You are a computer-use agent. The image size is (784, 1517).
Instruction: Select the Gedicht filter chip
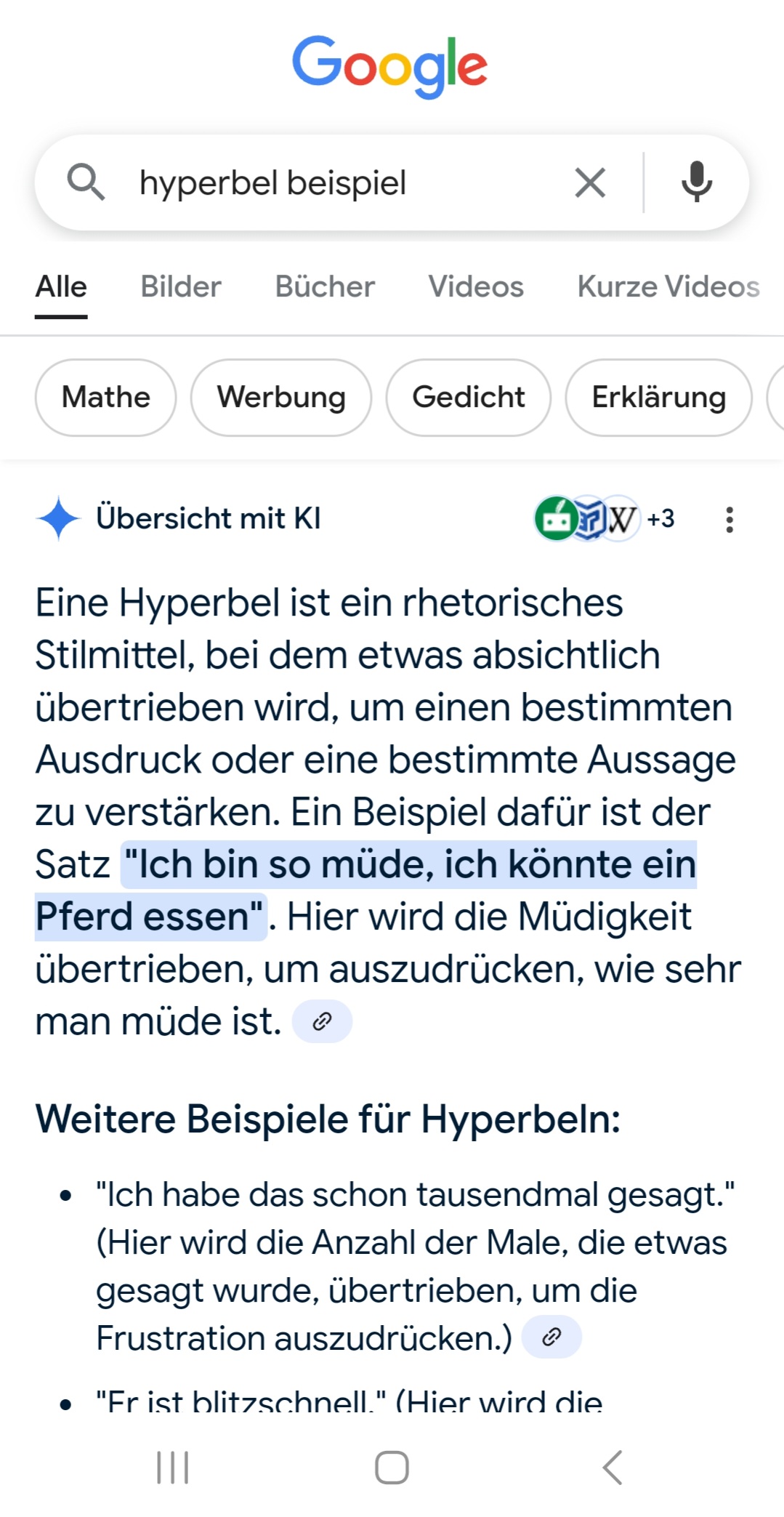pos(469,398)
